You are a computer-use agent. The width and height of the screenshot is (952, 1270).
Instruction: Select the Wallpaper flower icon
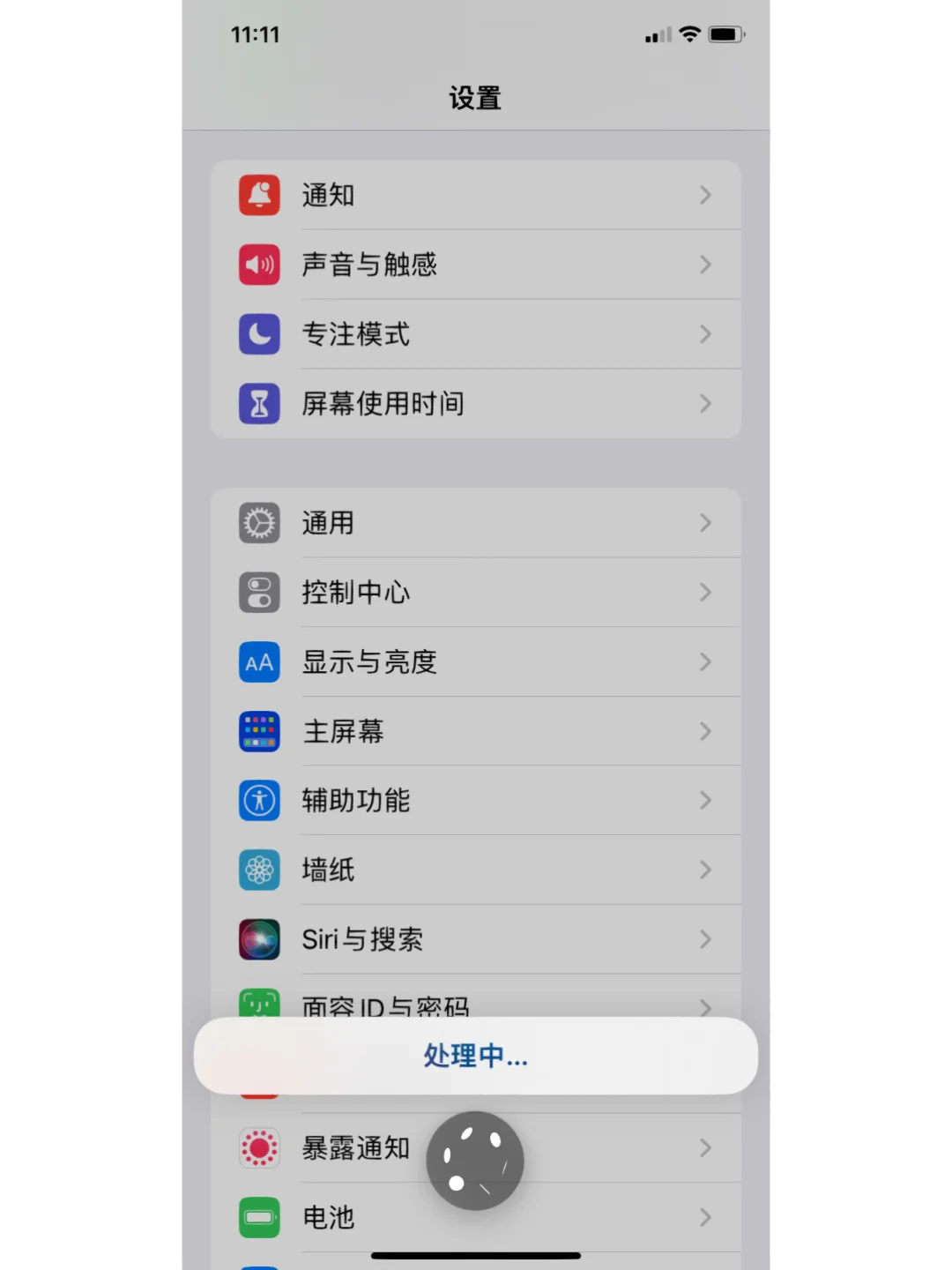click(258, 870)
